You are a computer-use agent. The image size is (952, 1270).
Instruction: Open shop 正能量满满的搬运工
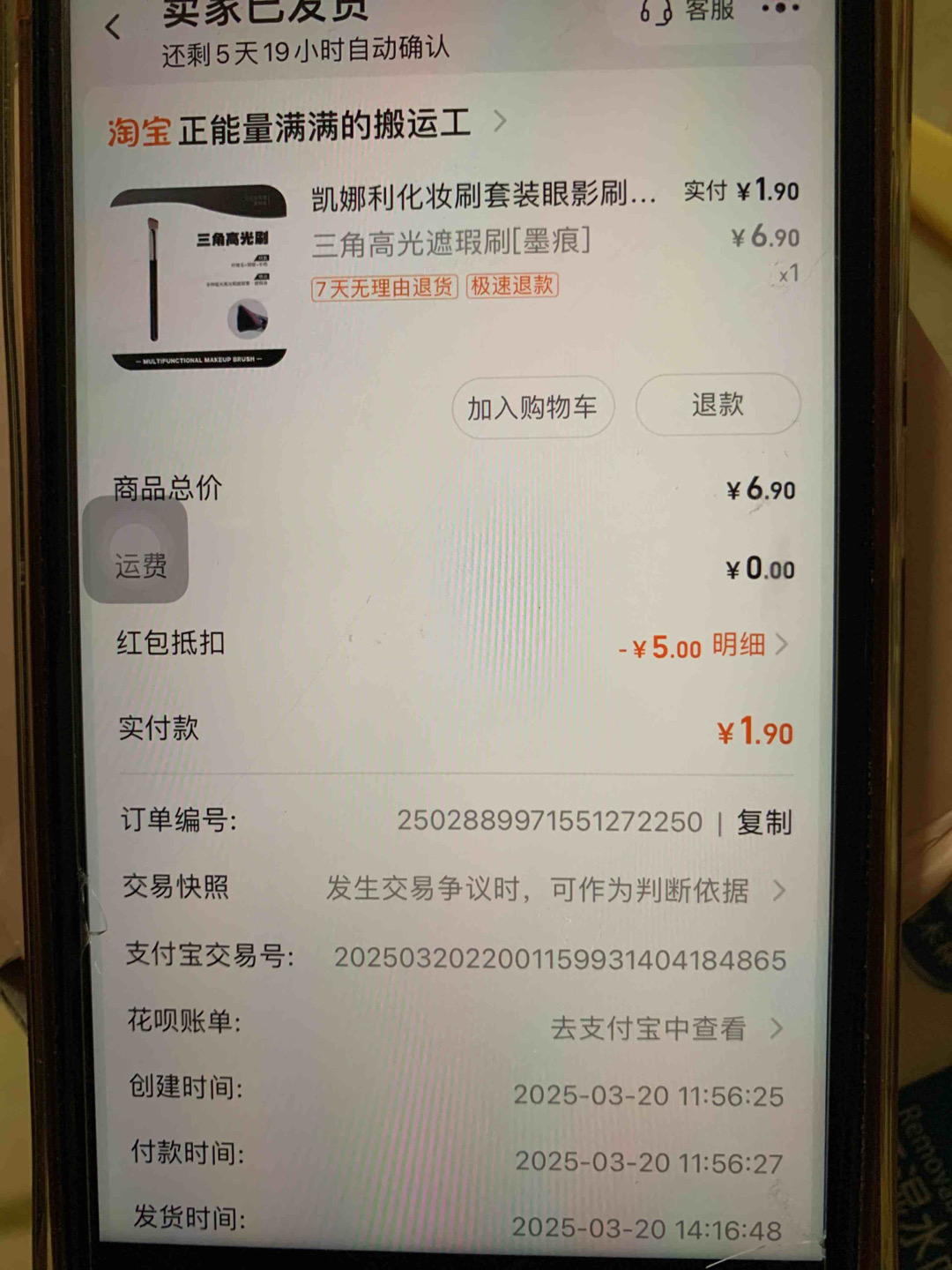point(324,127)
